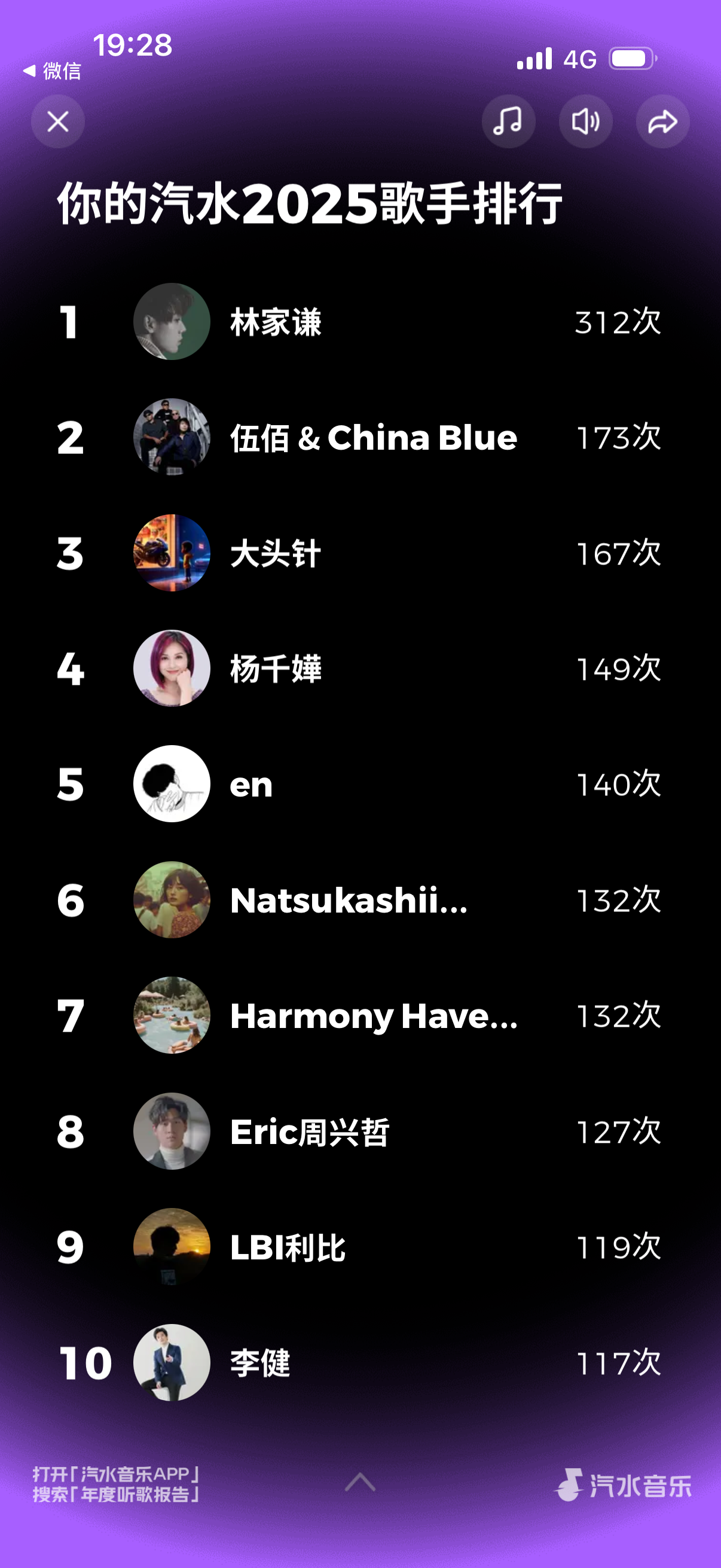Mute the background sound

pyautogui.click(x=585, y=122)
